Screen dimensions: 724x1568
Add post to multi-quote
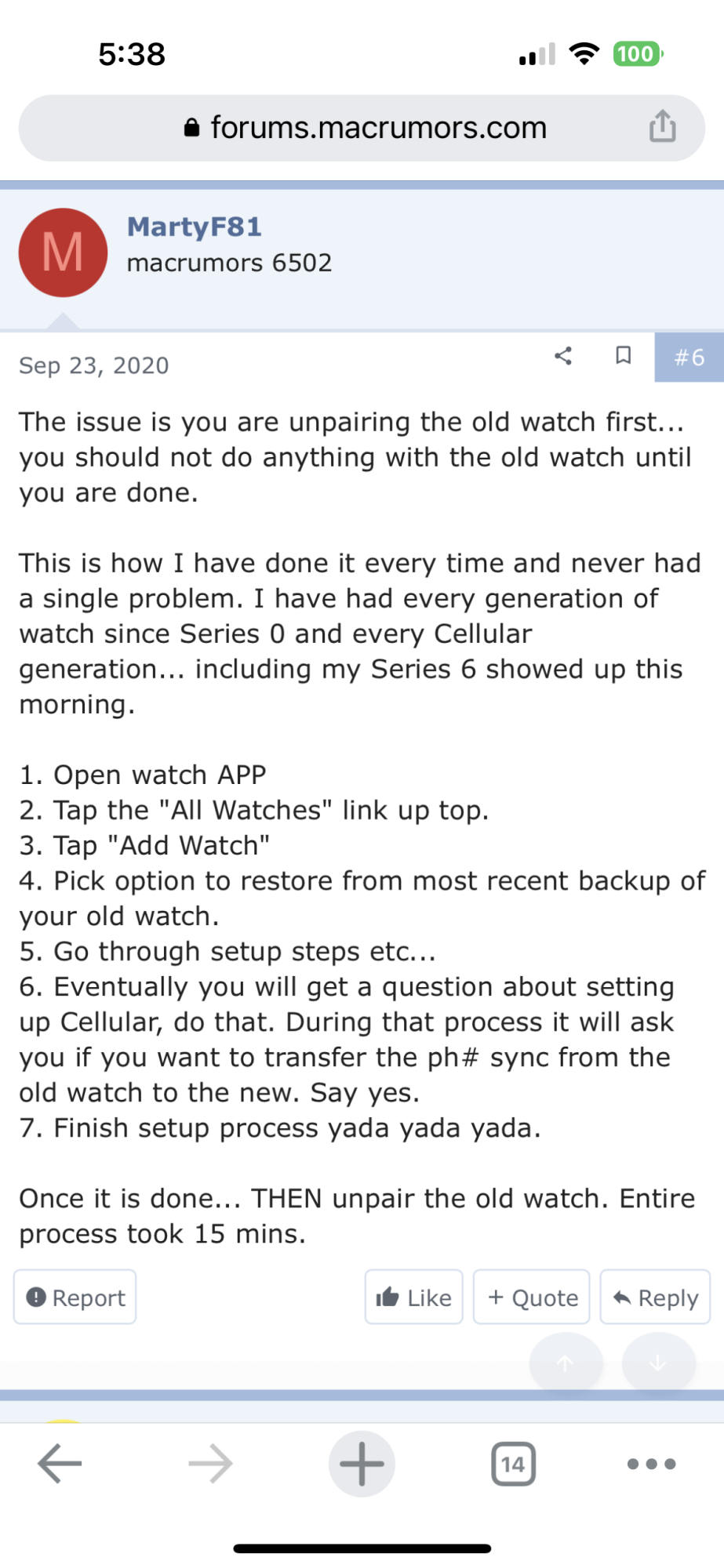[532, 1298]
